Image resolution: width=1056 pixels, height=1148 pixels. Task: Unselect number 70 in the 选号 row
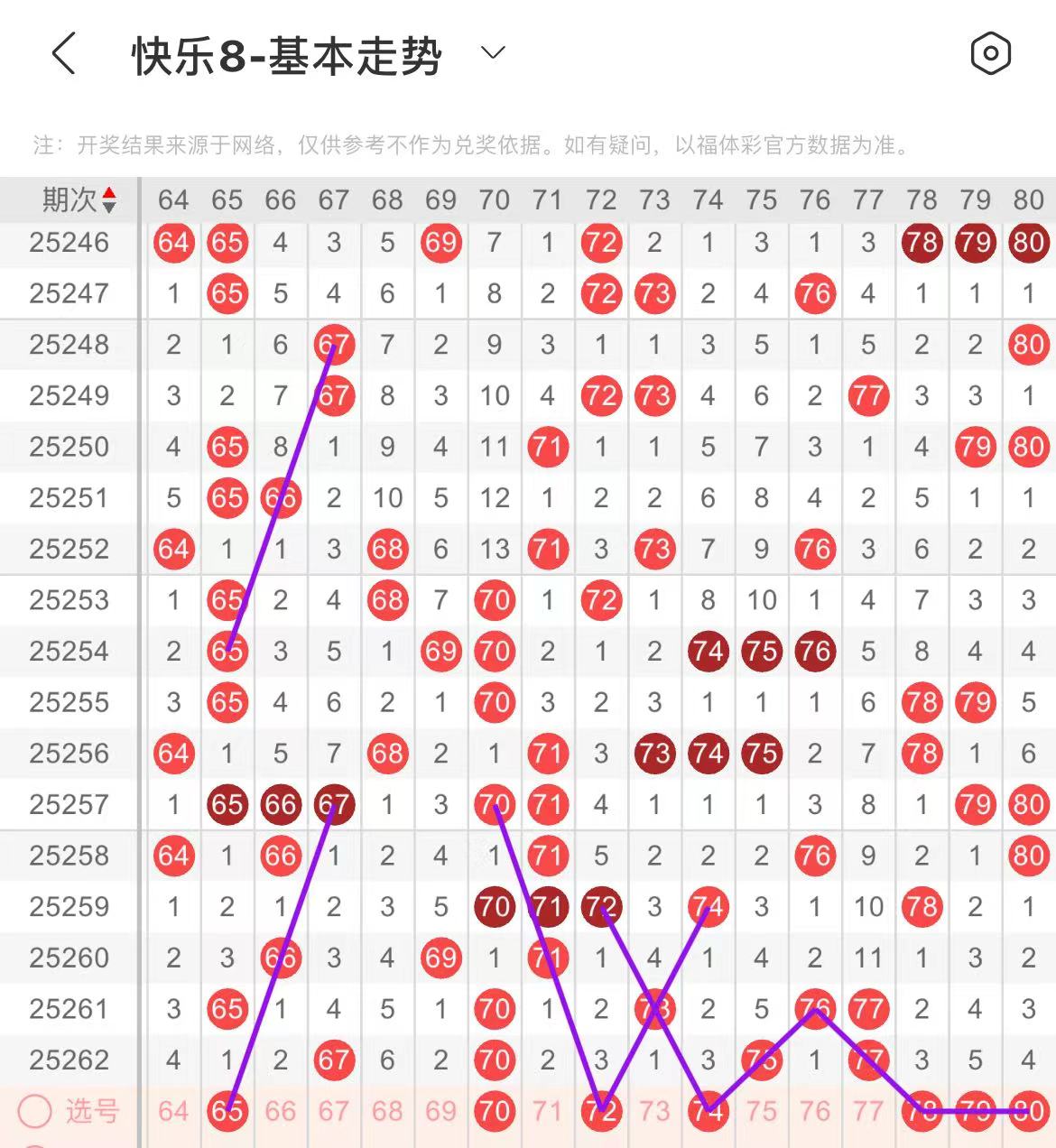tap(494, 1111)
